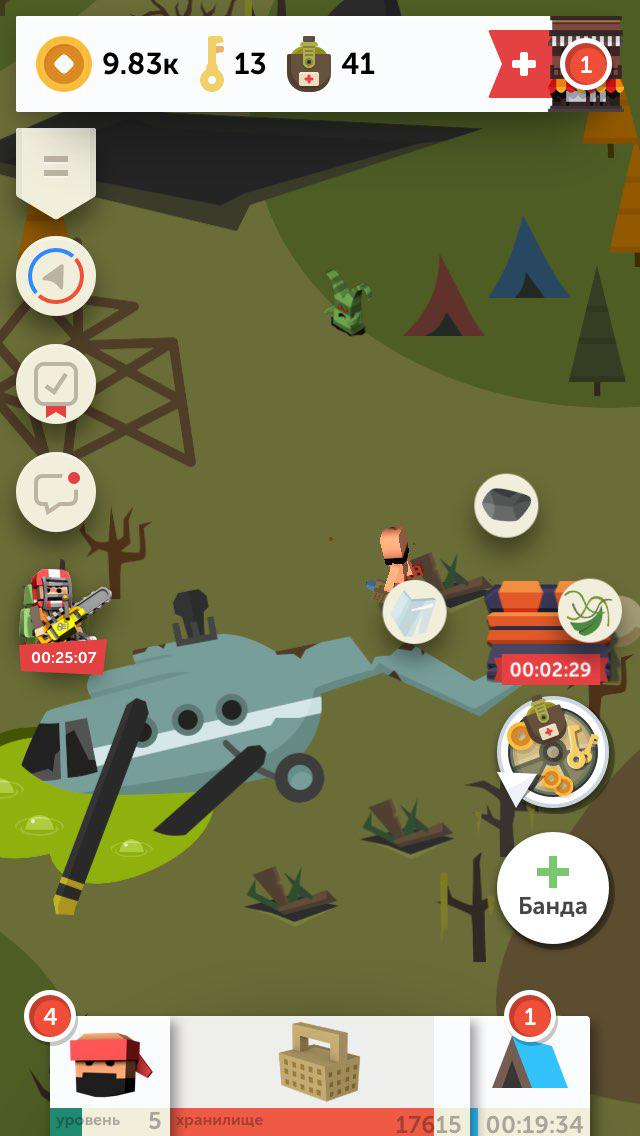Open the character profile with level 5
Image resolution: width=640 pixels, height=1136 pixels.
109,1076
